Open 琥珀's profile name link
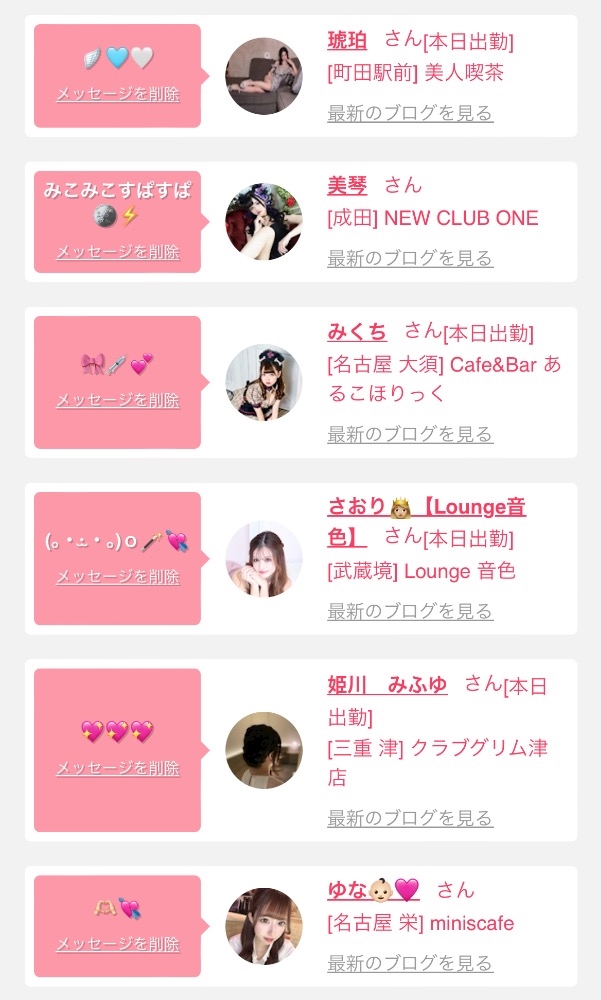 pos(347,41)
